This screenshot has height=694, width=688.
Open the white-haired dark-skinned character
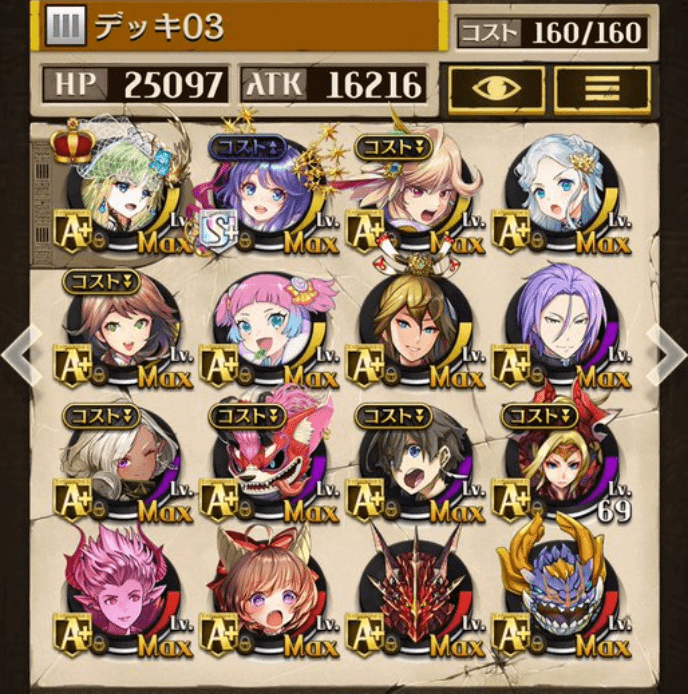coord(122,462)
